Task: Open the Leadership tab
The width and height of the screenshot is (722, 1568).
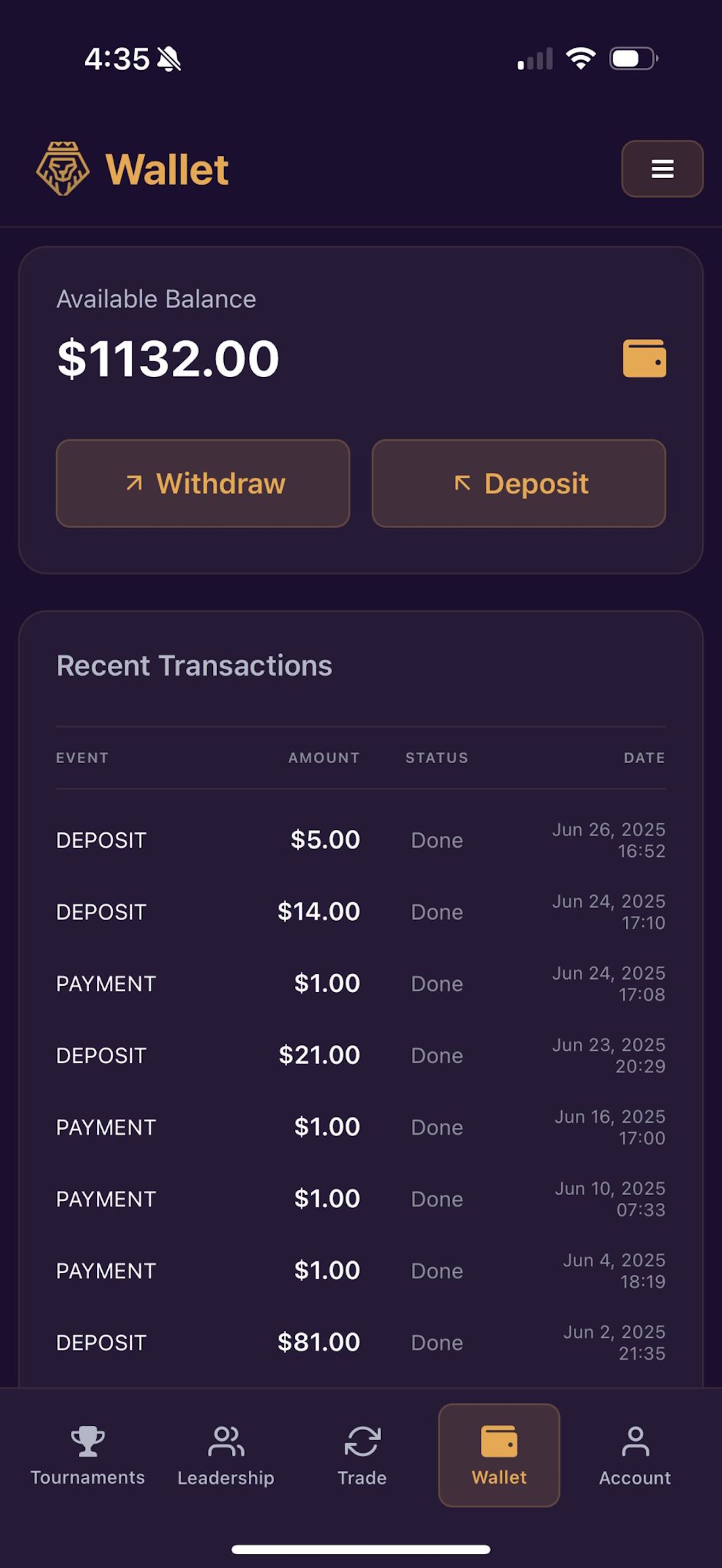Action: (226, 1455)
